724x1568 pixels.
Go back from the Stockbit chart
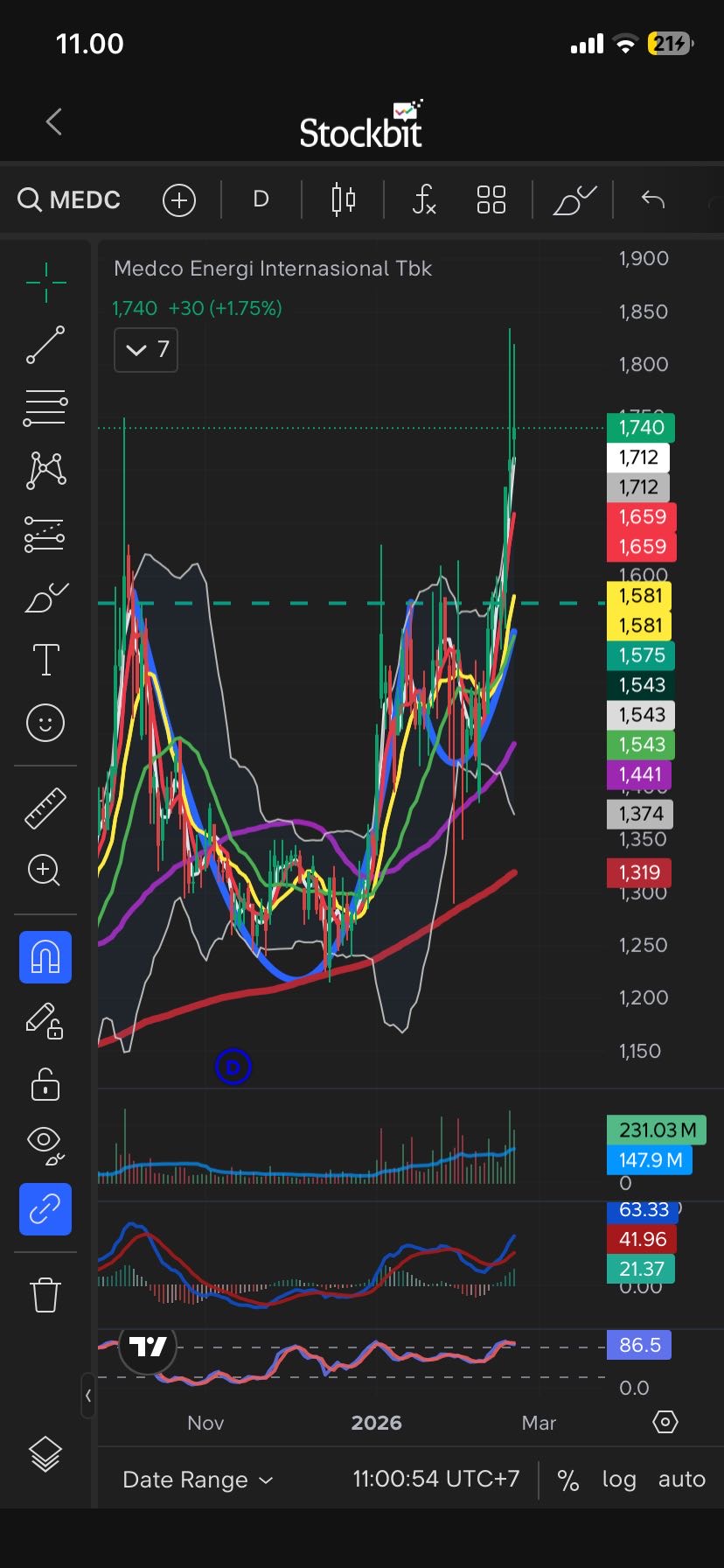coord(54,122)
